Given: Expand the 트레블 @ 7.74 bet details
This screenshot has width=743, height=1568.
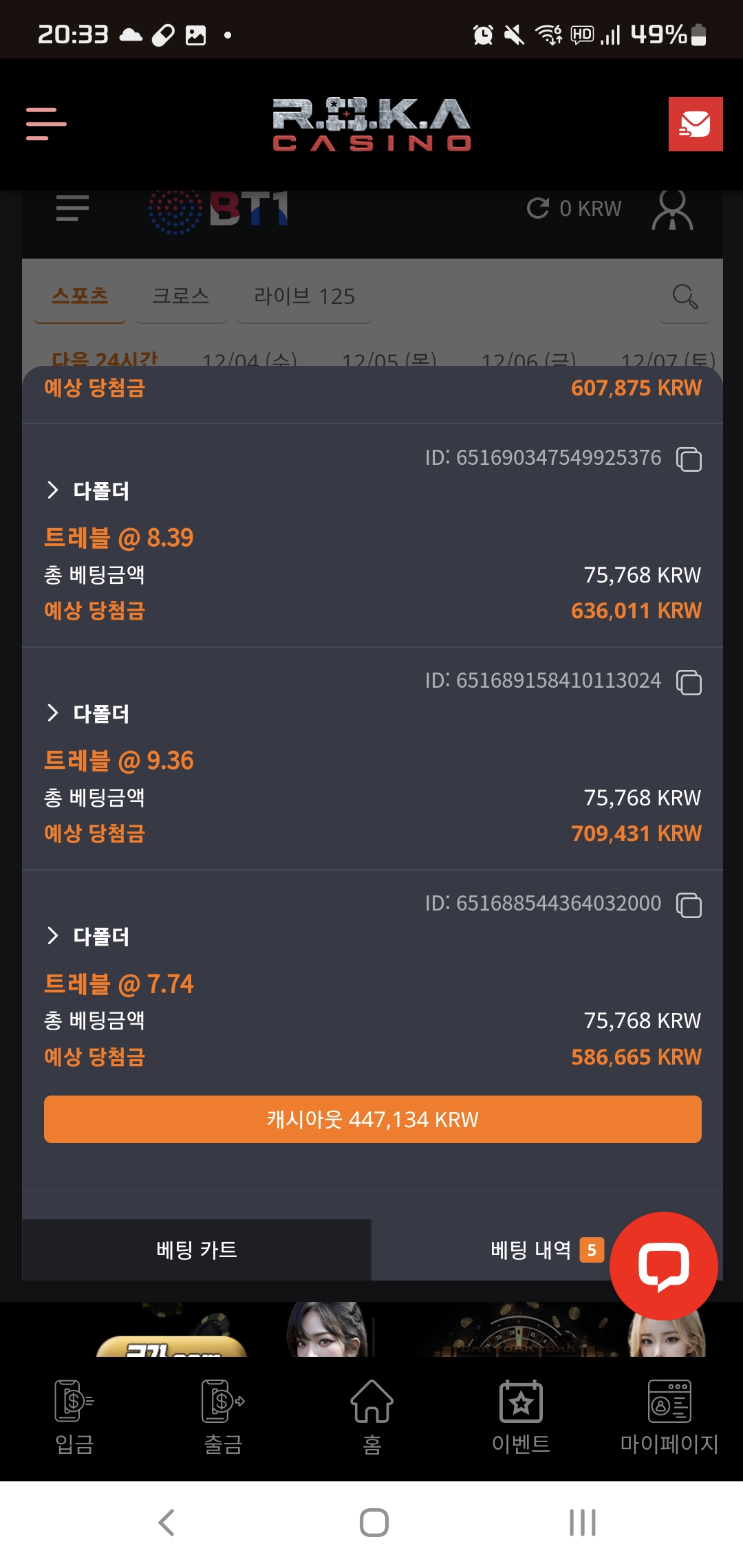Looking at the screenshot, I should (53, 936).
